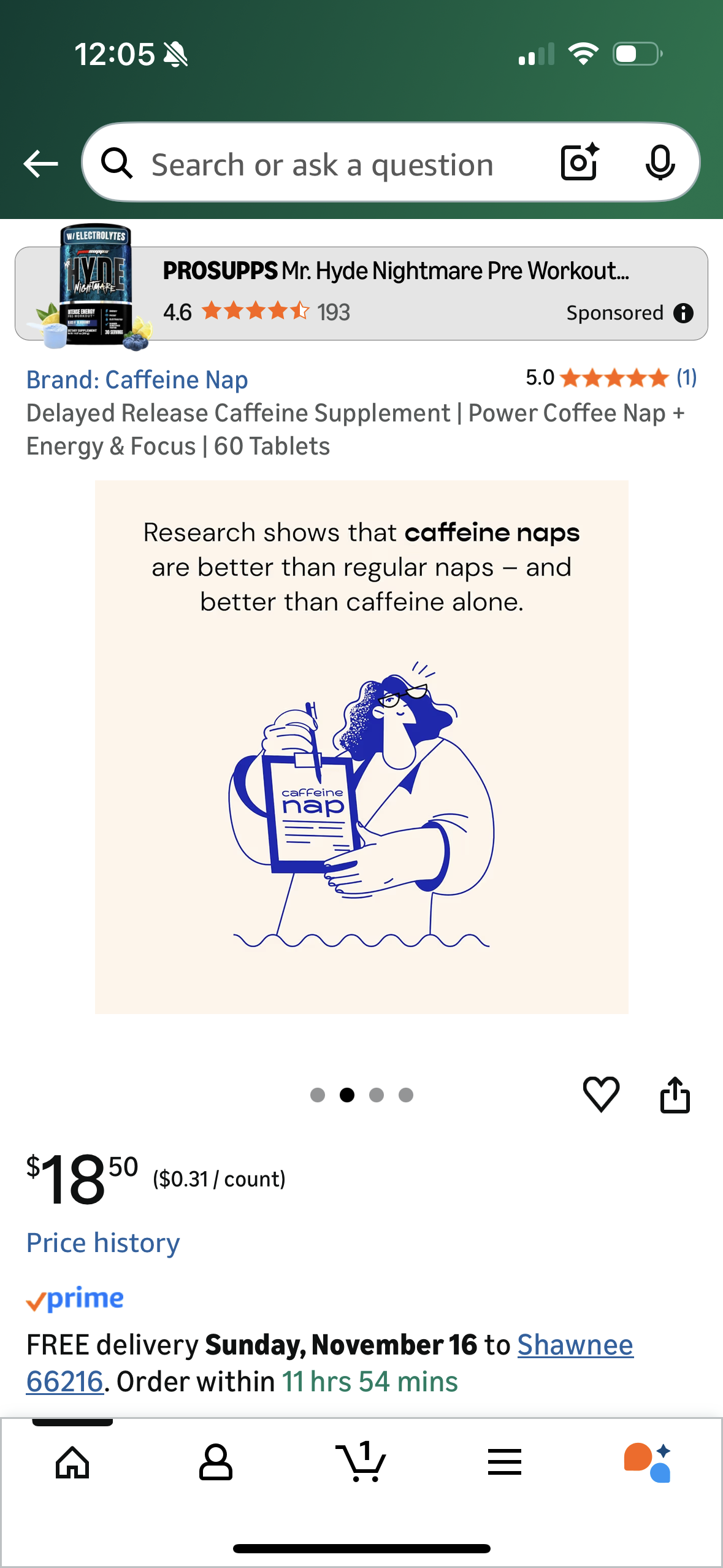Change delivery location Shawnee 66216
This screenshot has width=723, height=1568.
(x=575, y=1345)
